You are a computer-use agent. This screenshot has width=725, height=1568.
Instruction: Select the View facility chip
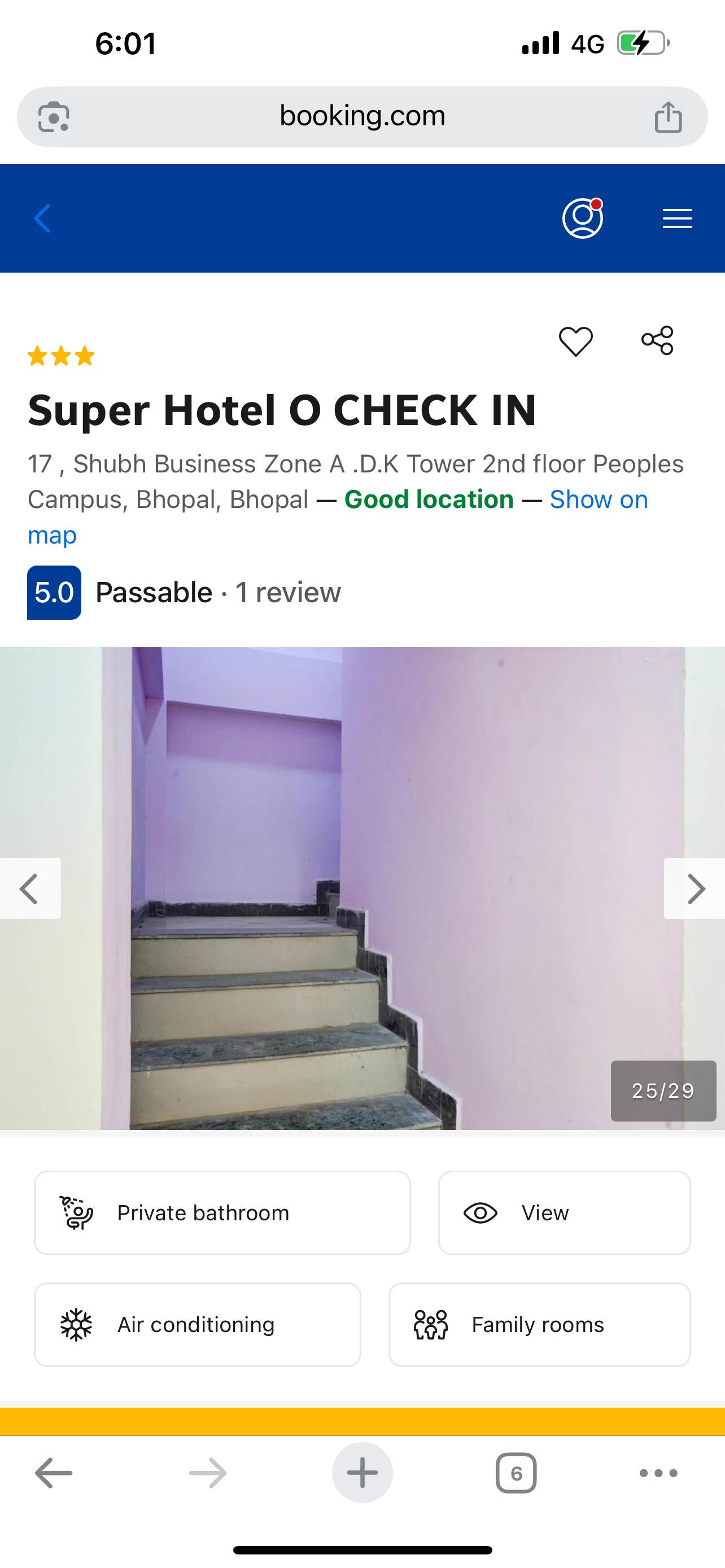pos(564,1212)
